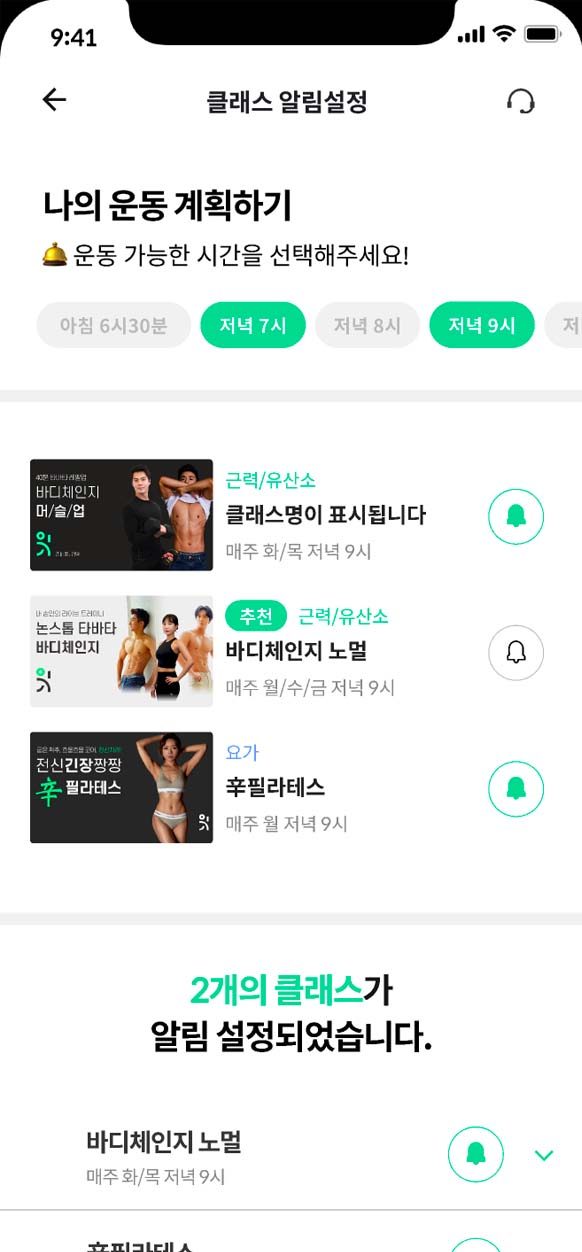This screenshot has height=1252, width=582.
Task: Open the 전신긴장짱짱 辛필라테스 thumbnail
Action: pyautogui.click(x=121, y=787)
